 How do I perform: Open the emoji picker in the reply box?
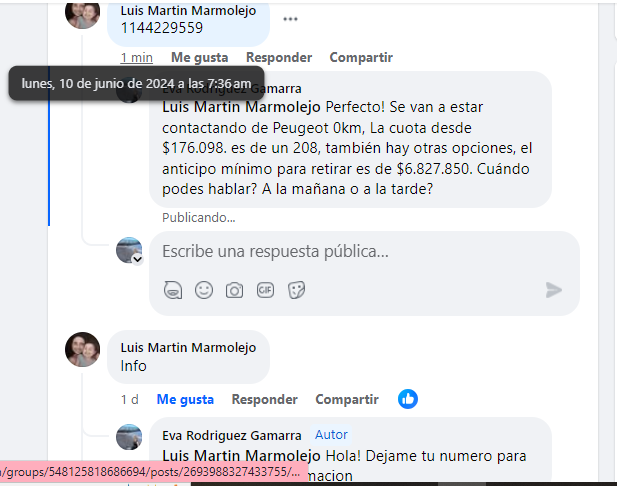point(204,290)
